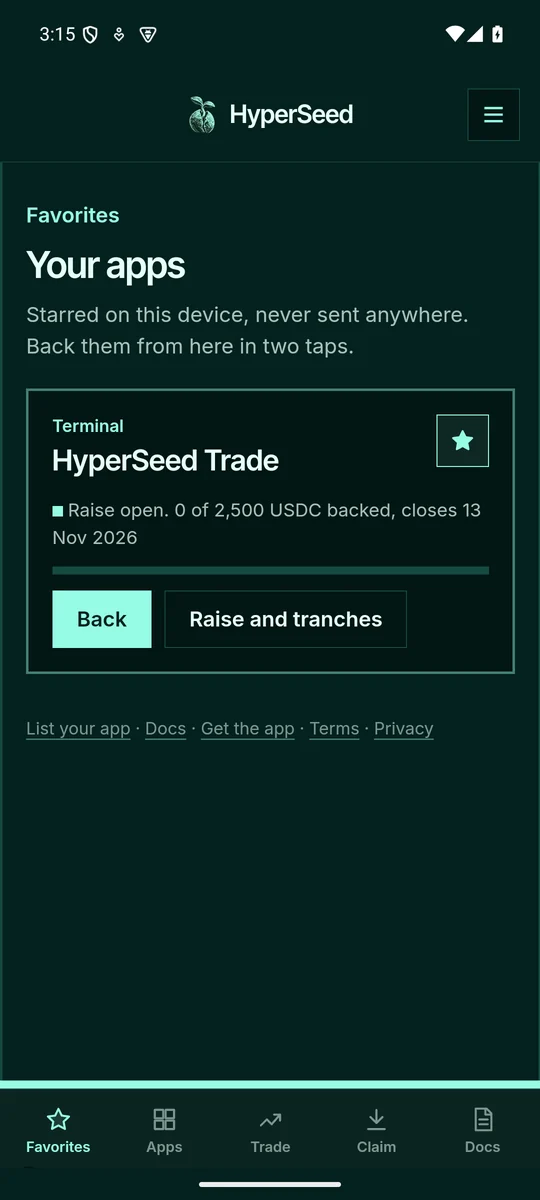The image size is (540, 1200).
Task: Open the Docs tab in bottom navigation
Action: [x=482, y=1131]
